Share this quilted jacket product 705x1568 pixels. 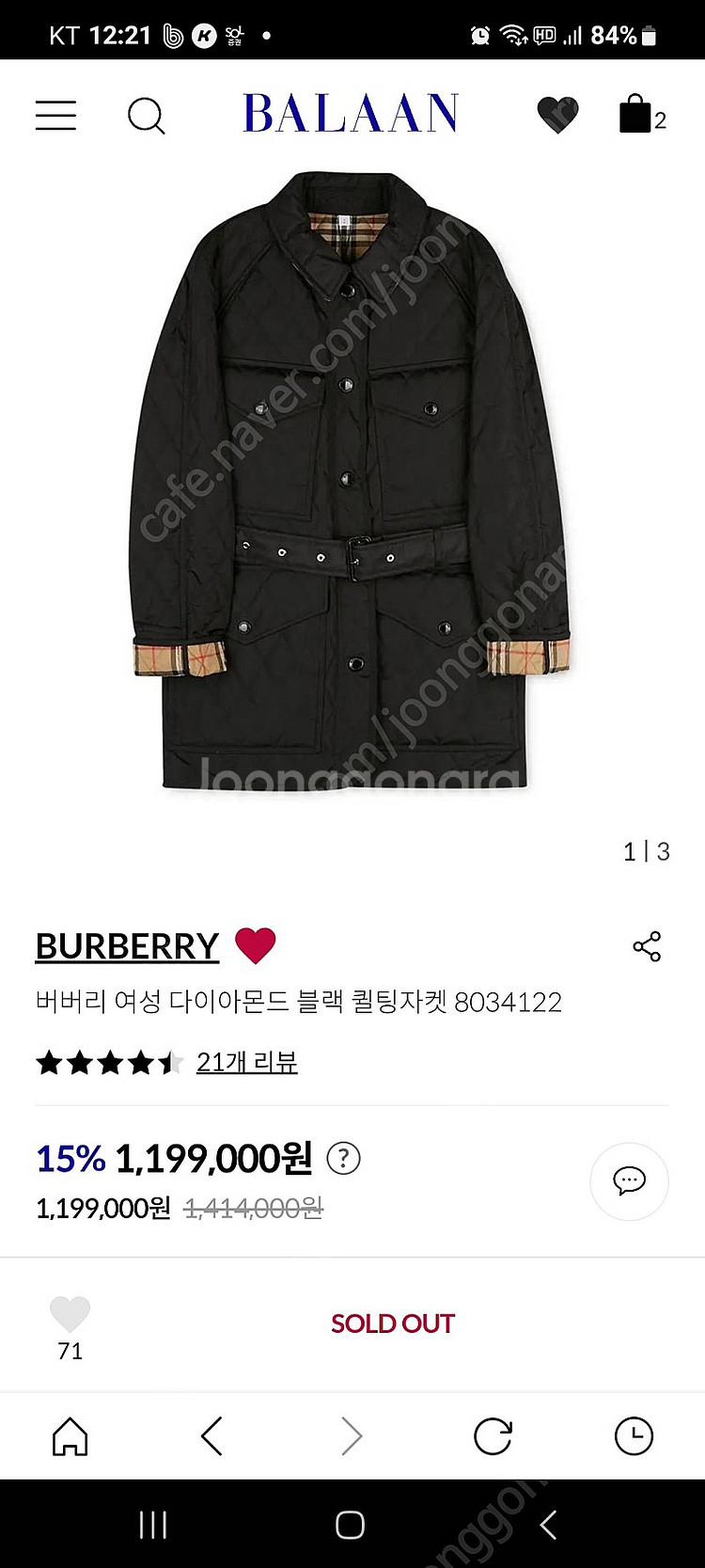point(647,946)
